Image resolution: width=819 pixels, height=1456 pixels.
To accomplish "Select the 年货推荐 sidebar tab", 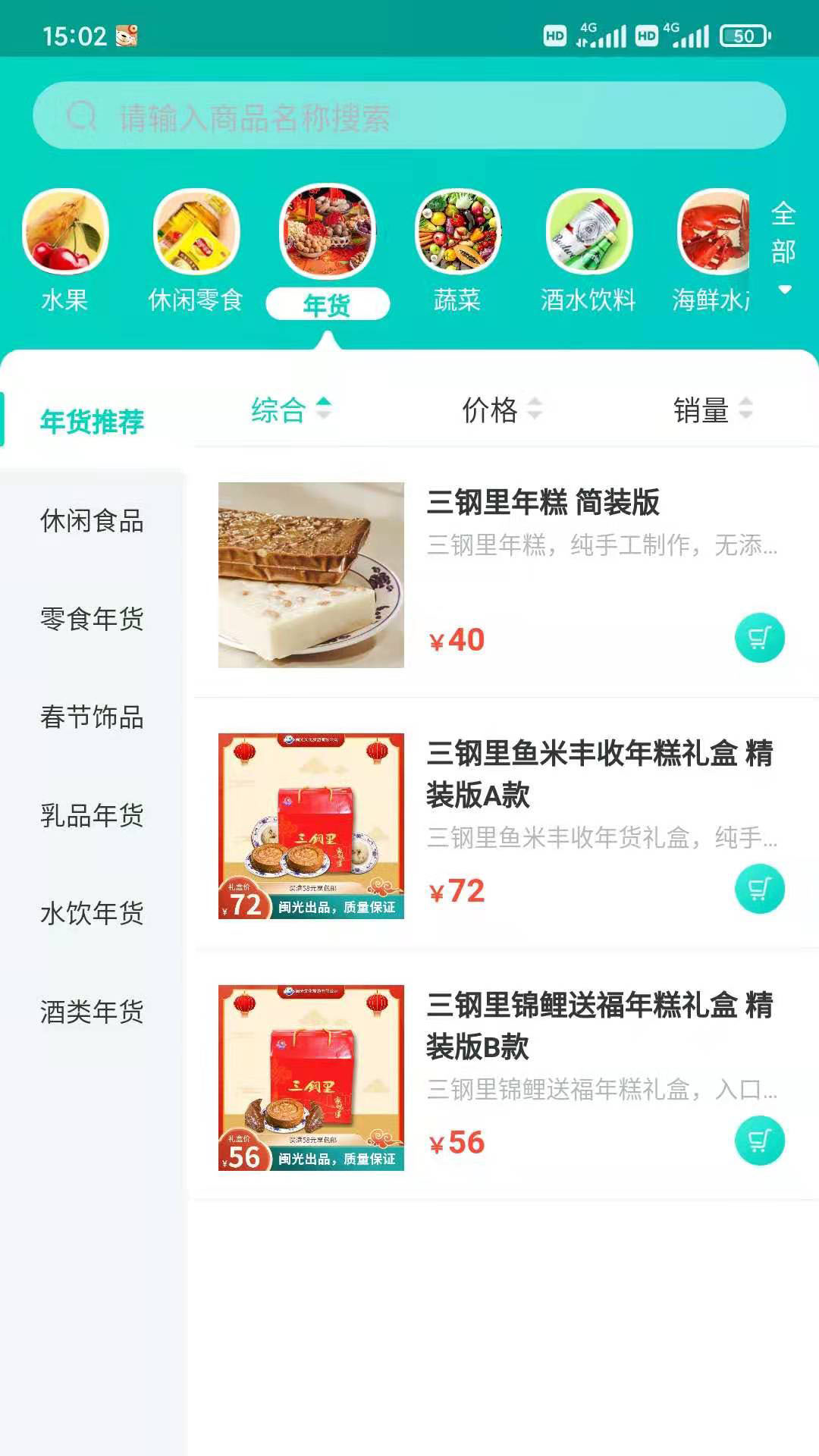I will point(92,422).
